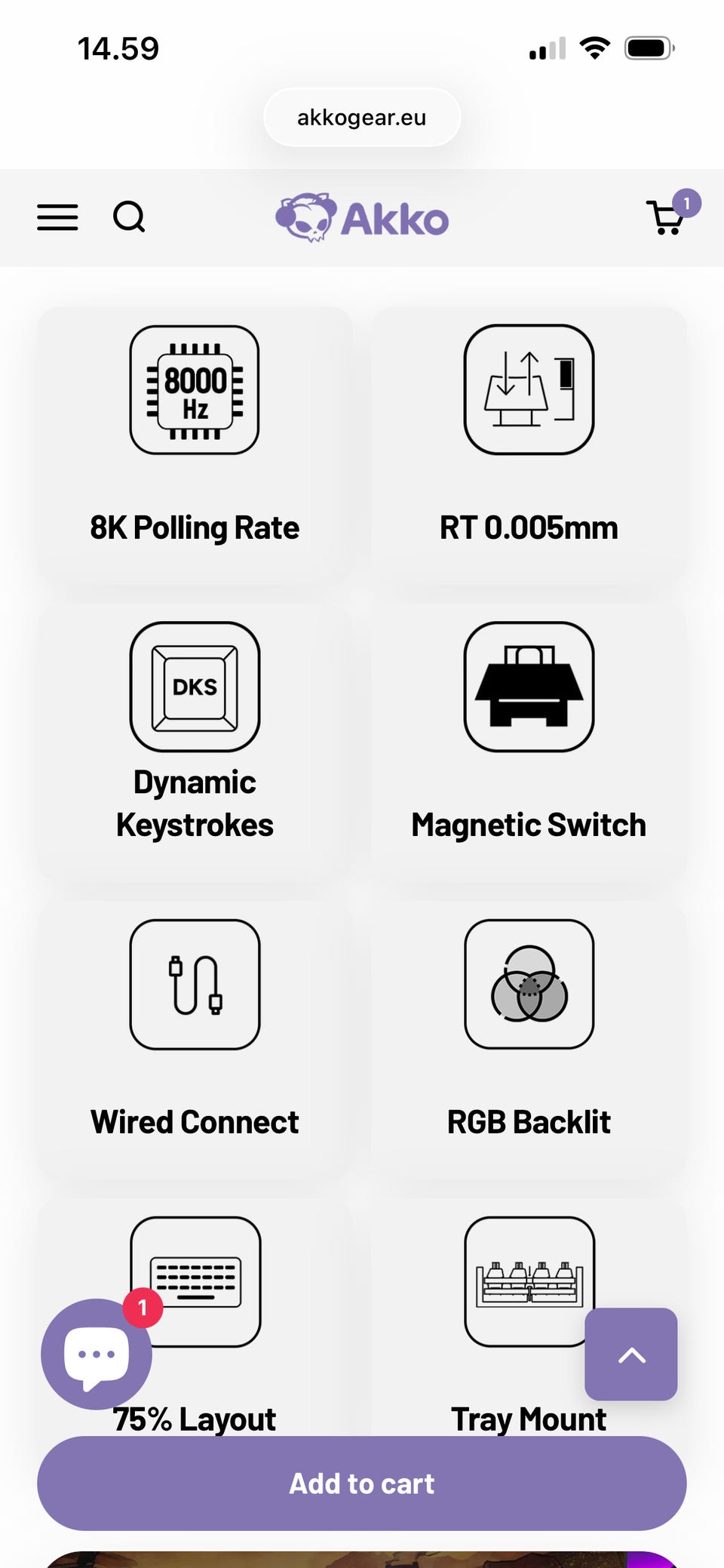The width and height of the screenshot is (724, 1568).
Task: Add the keyboard to cart
Action: click(362, 1483)
